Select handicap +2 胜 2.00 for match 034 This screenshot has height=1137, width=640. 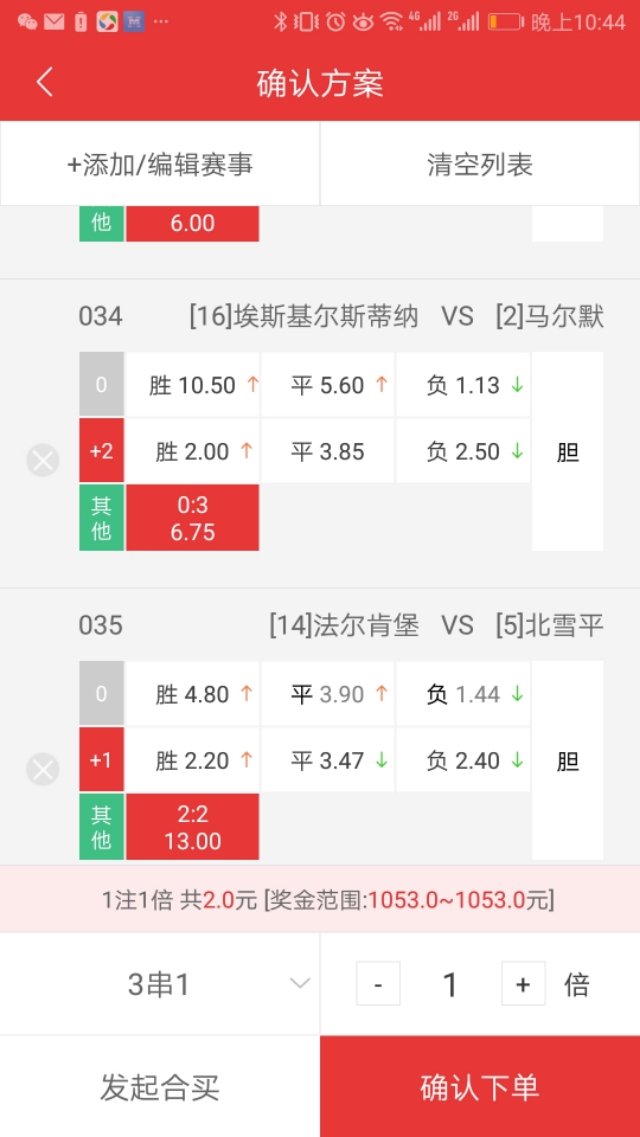click(193, 452)
